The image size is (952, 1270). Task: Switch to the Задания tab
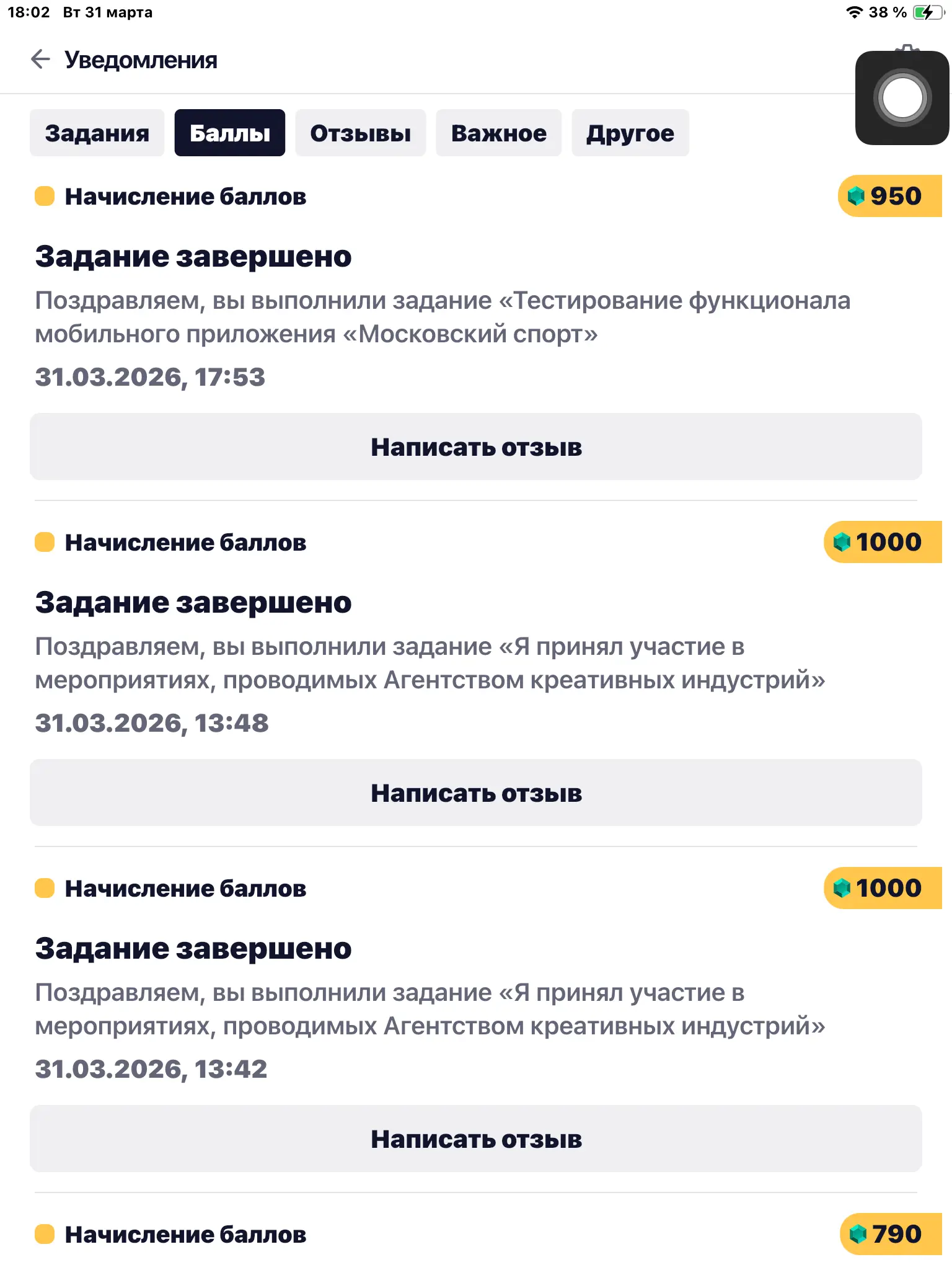pyautogui.click(x=97, y=133)
